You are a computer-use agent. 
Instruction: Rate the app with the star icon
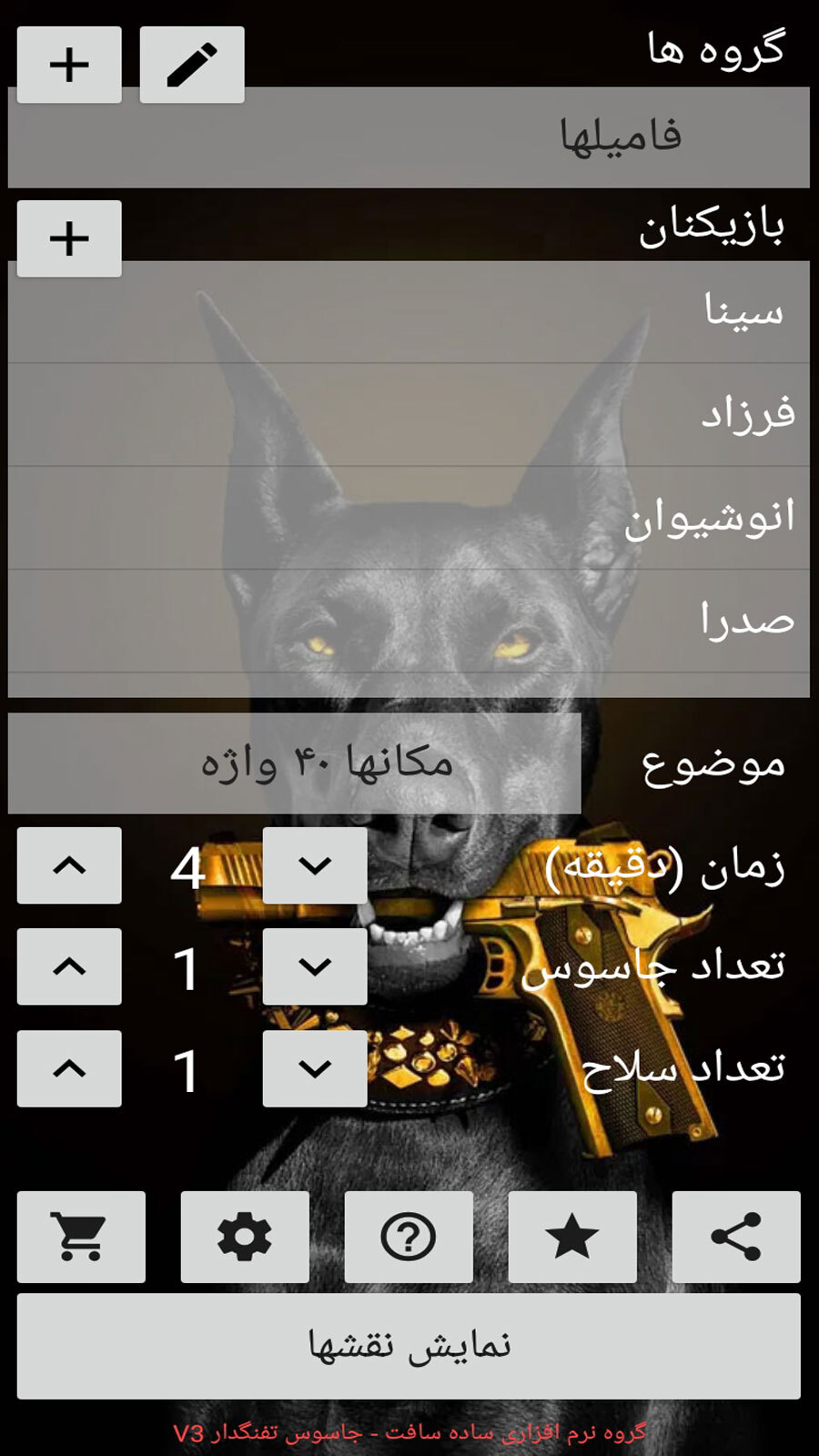pos(572,1237)
